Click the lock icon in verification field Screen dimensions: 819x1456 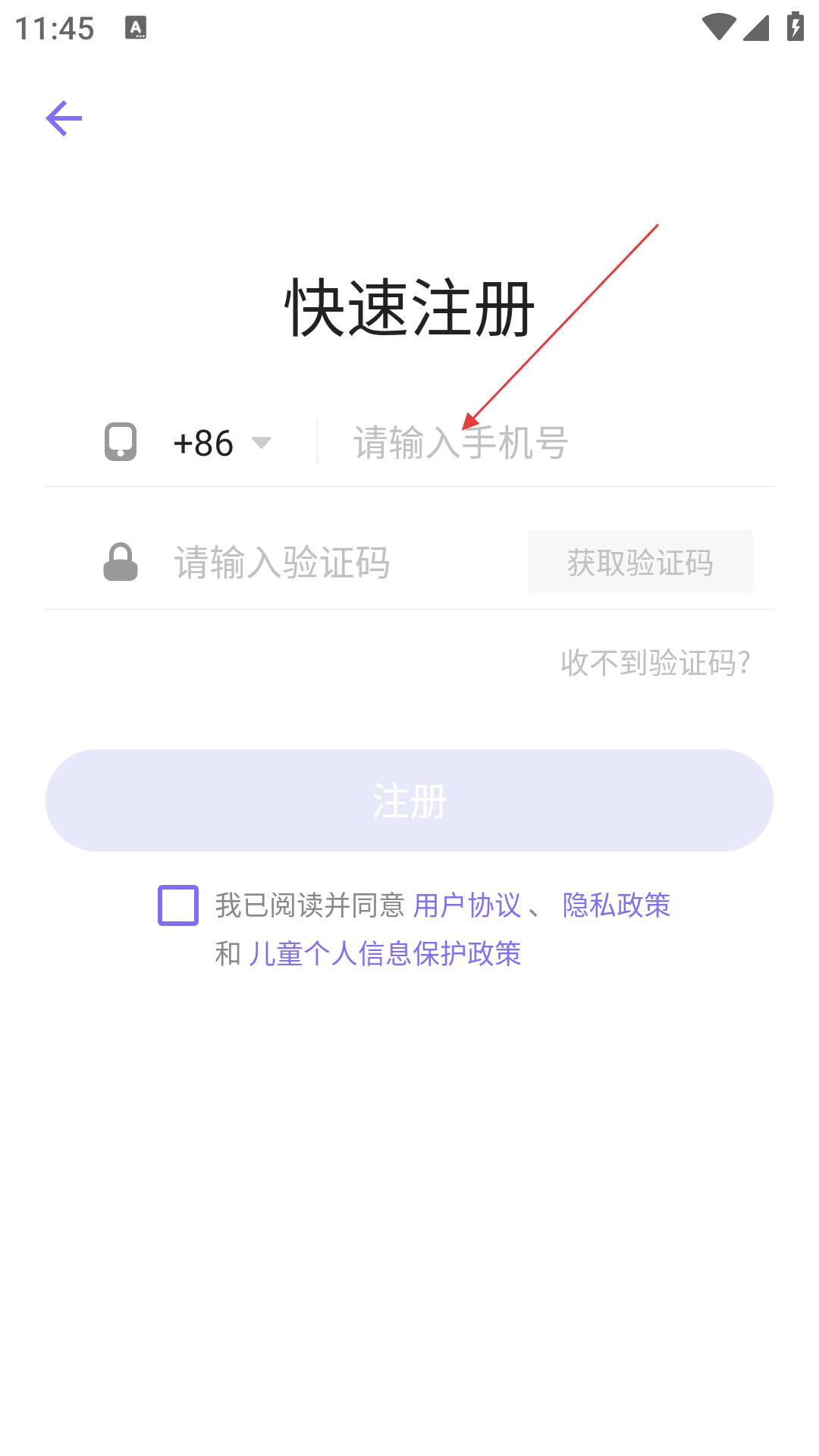[x=121, y=563]
